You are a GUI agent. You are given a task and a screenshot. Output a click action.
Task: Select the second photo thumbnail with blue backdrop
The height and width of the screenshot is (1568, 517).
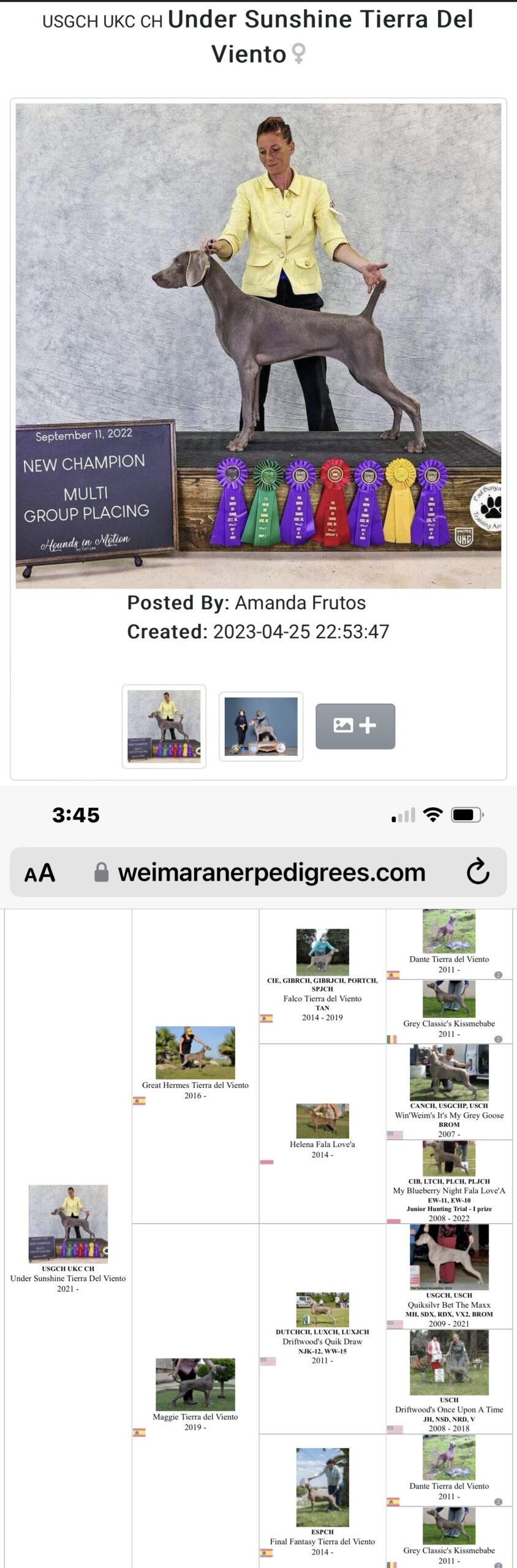point(261,726)
